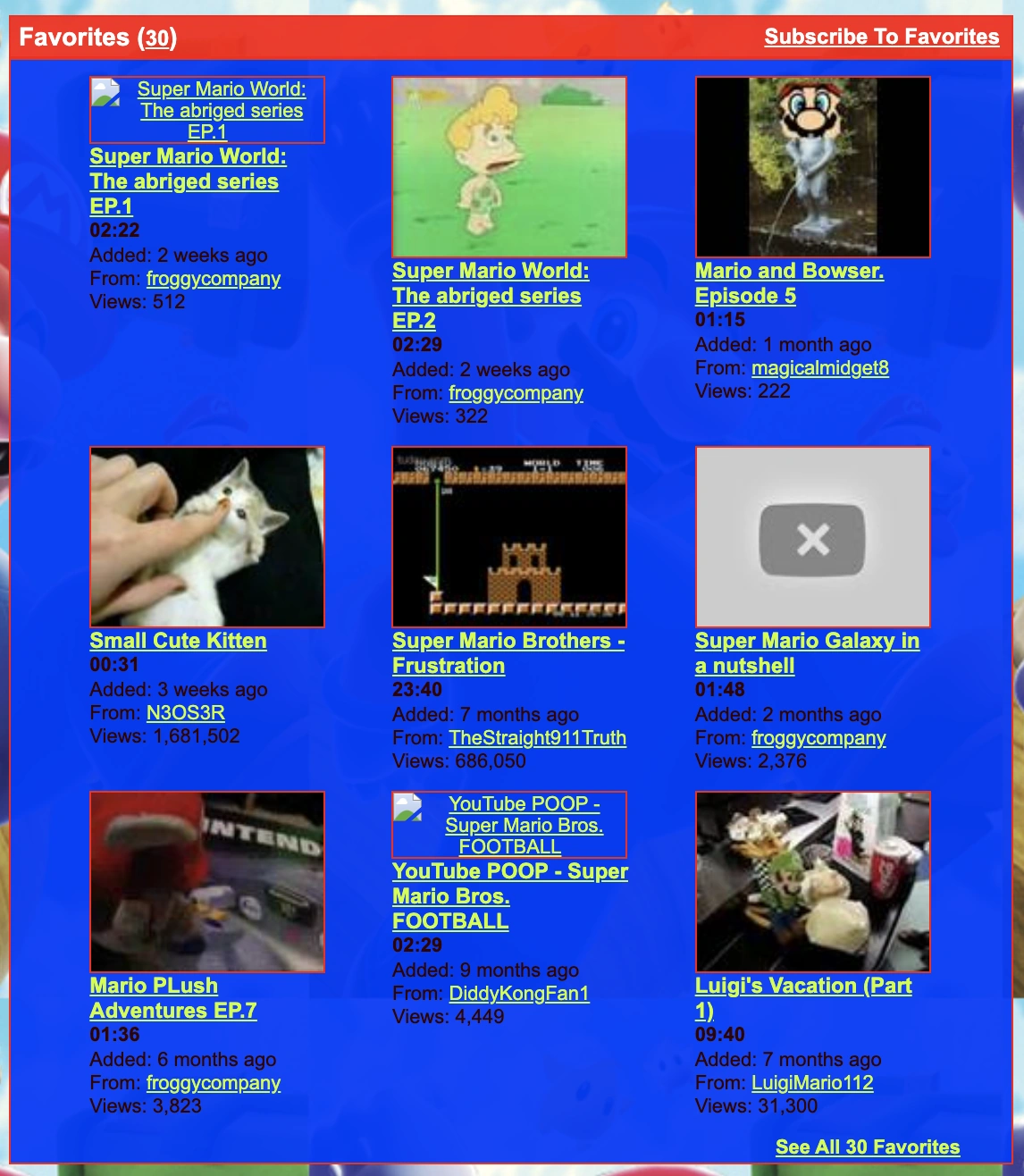
Task: Open the Super Mario World EP.1 bold title
Action: pyautogui.click(x=189, y=181)
